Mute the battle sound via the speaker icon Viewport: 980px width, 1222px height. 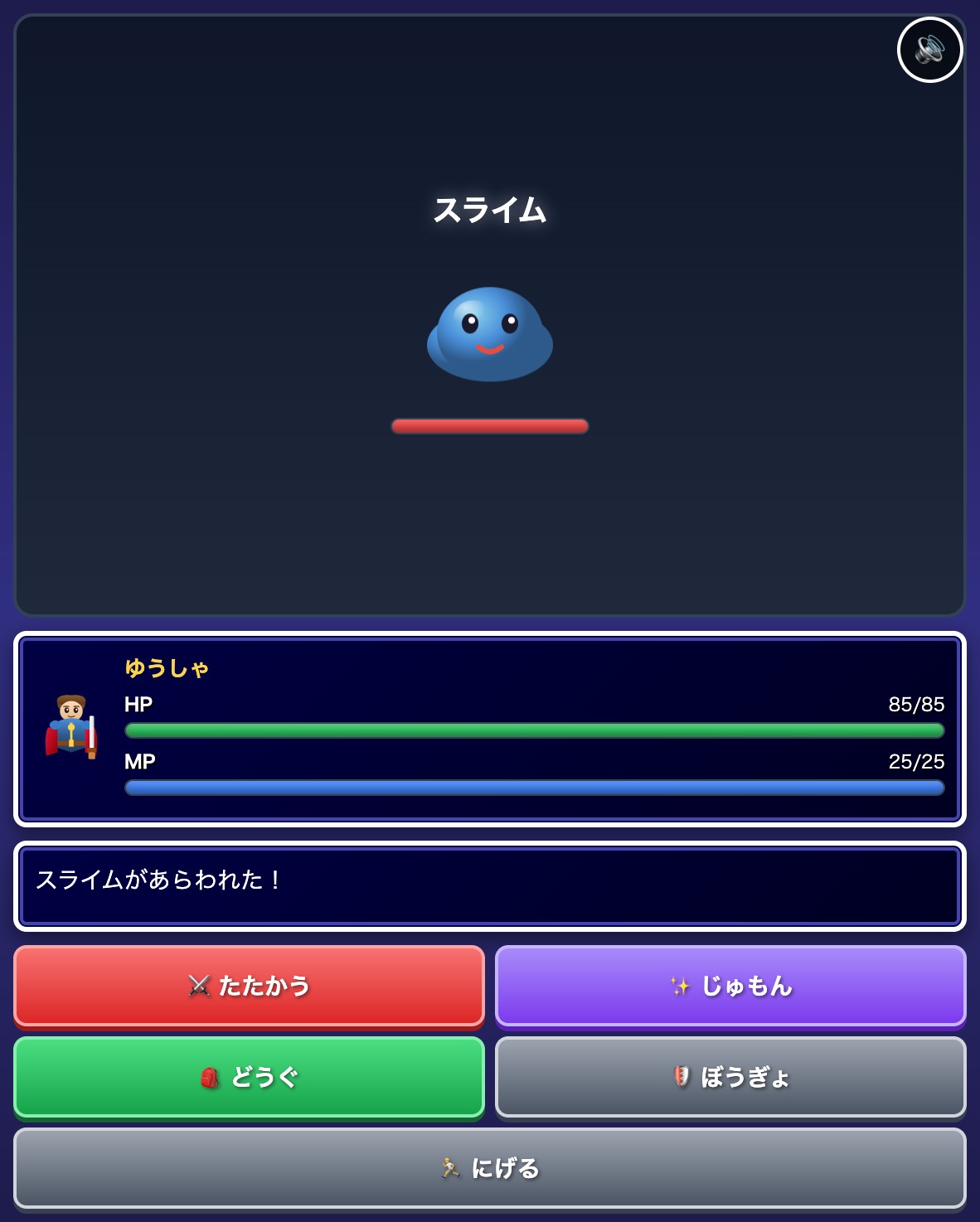pos(929,49)
